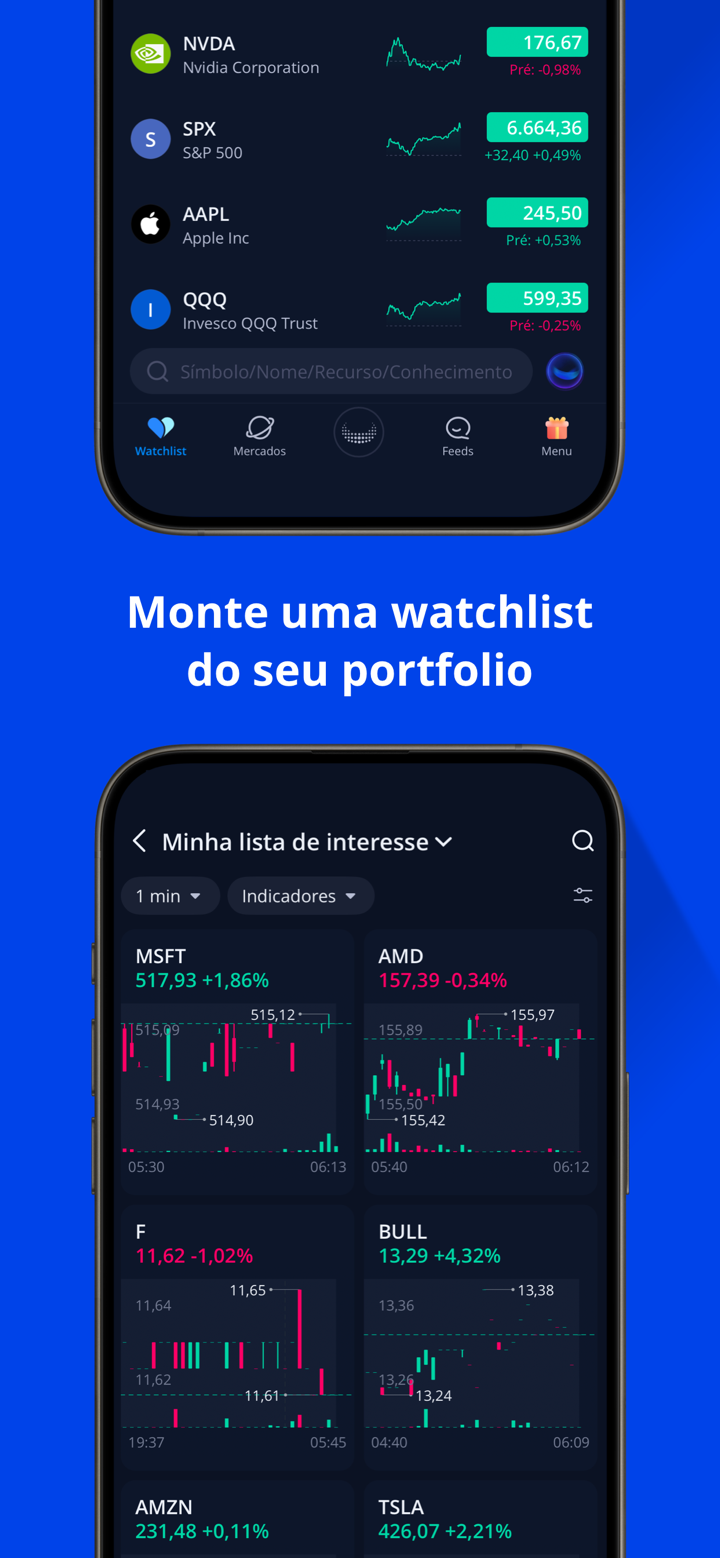Open the 1 min timeframe dropdown
This screenshot has height=1558, width=720.
170,895
